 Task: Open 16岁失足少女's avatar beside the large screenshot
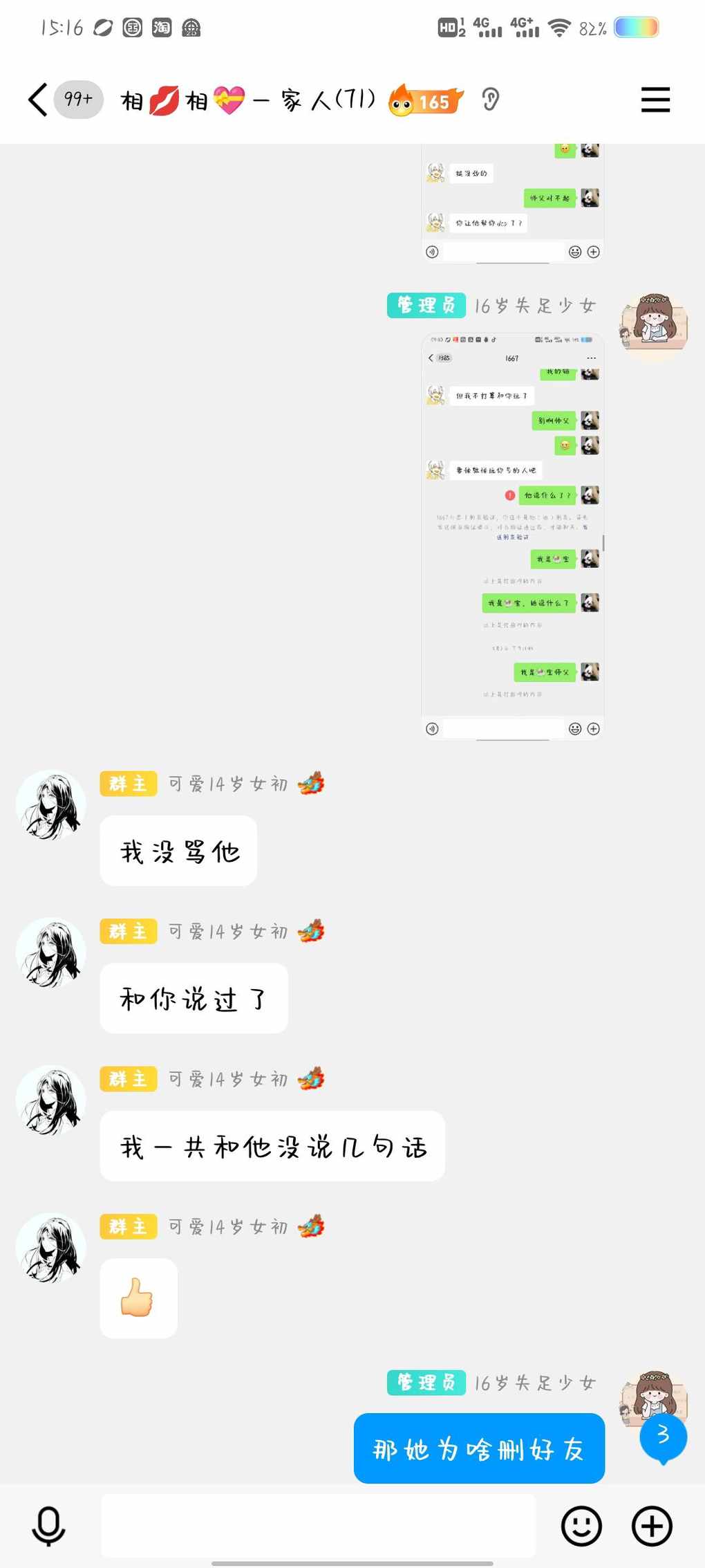[x=654, y=326]
